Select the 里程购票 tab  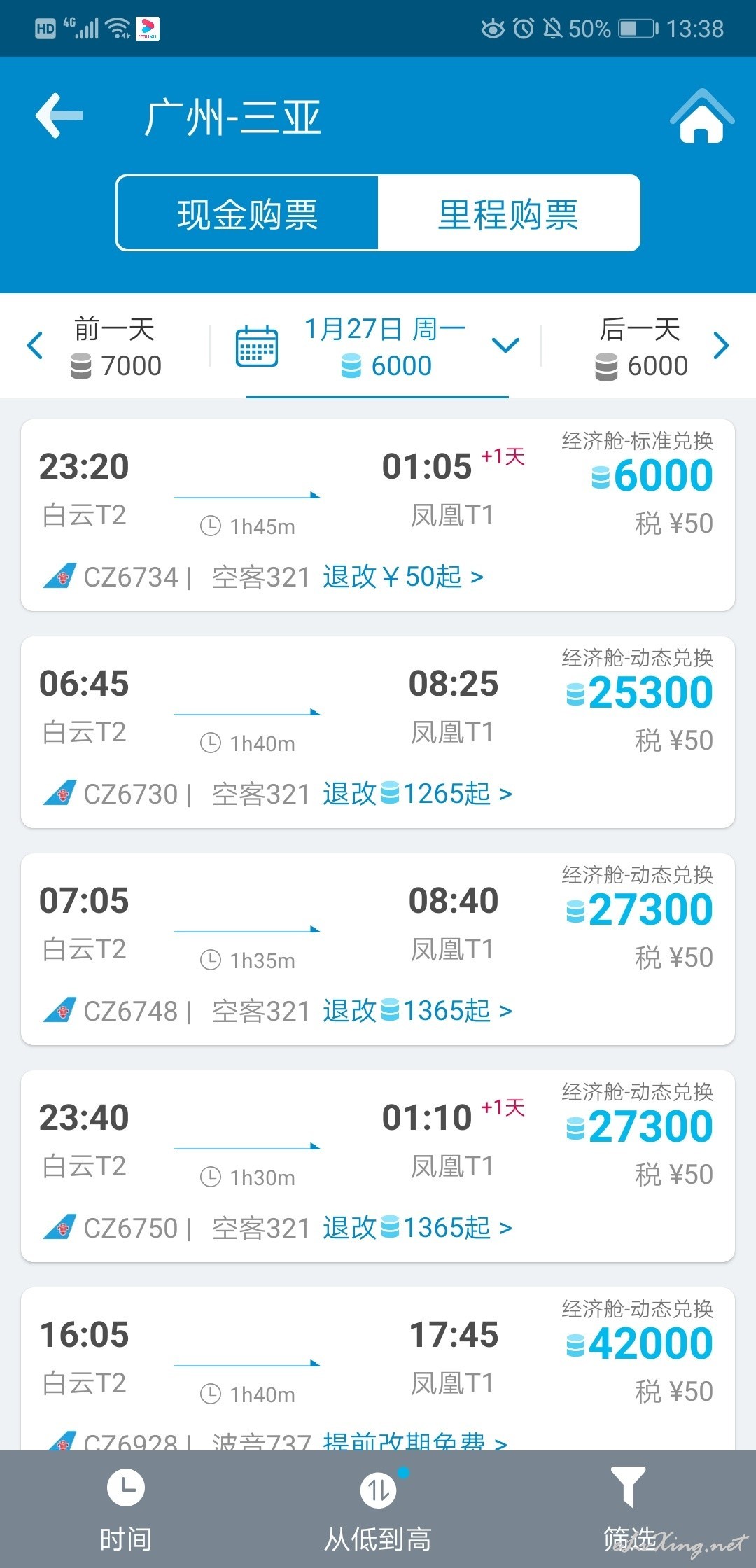tap(509, 213)
